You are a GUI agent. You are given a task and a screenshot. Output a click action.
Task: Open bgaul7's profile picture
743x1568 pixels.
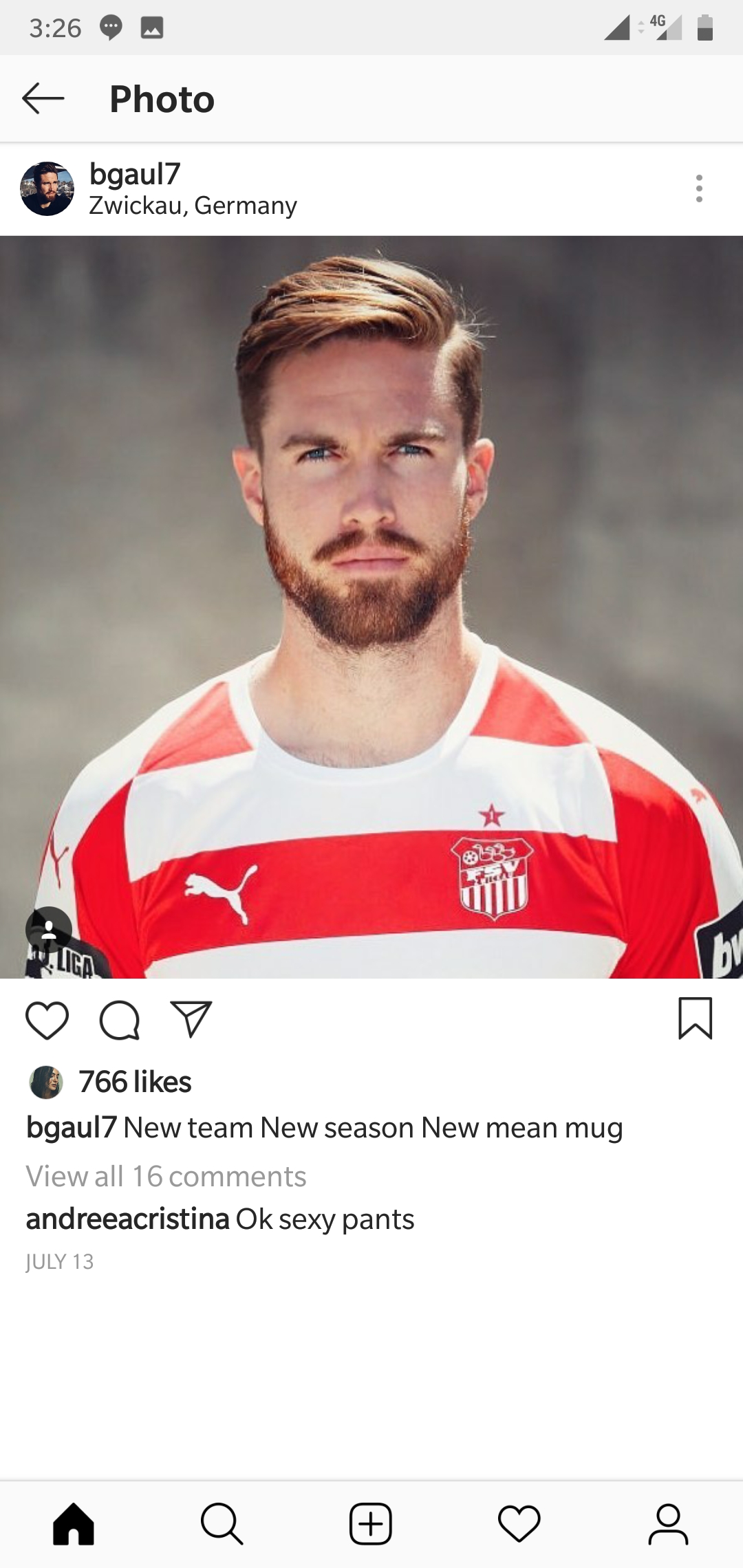[47, 189]
